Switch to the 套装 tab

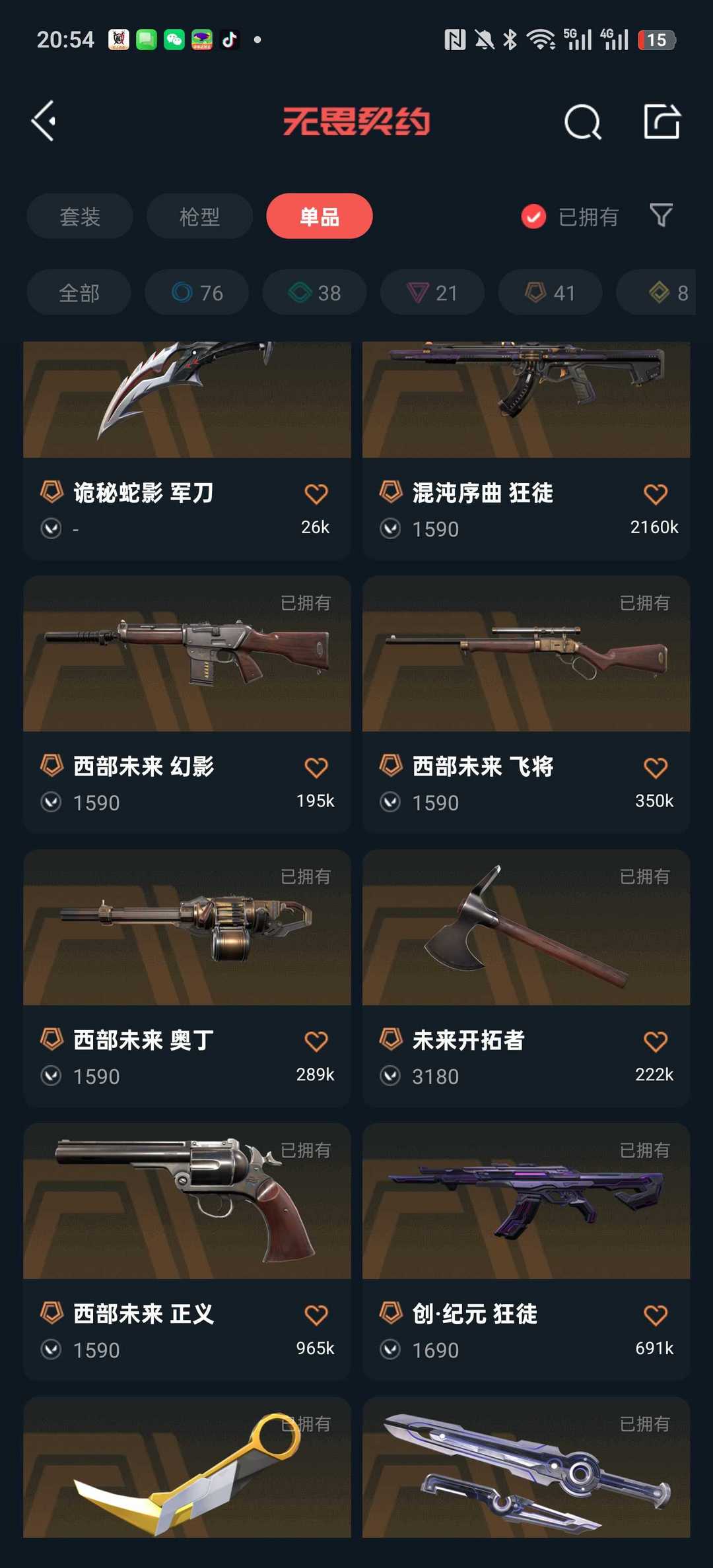(80, 216)
